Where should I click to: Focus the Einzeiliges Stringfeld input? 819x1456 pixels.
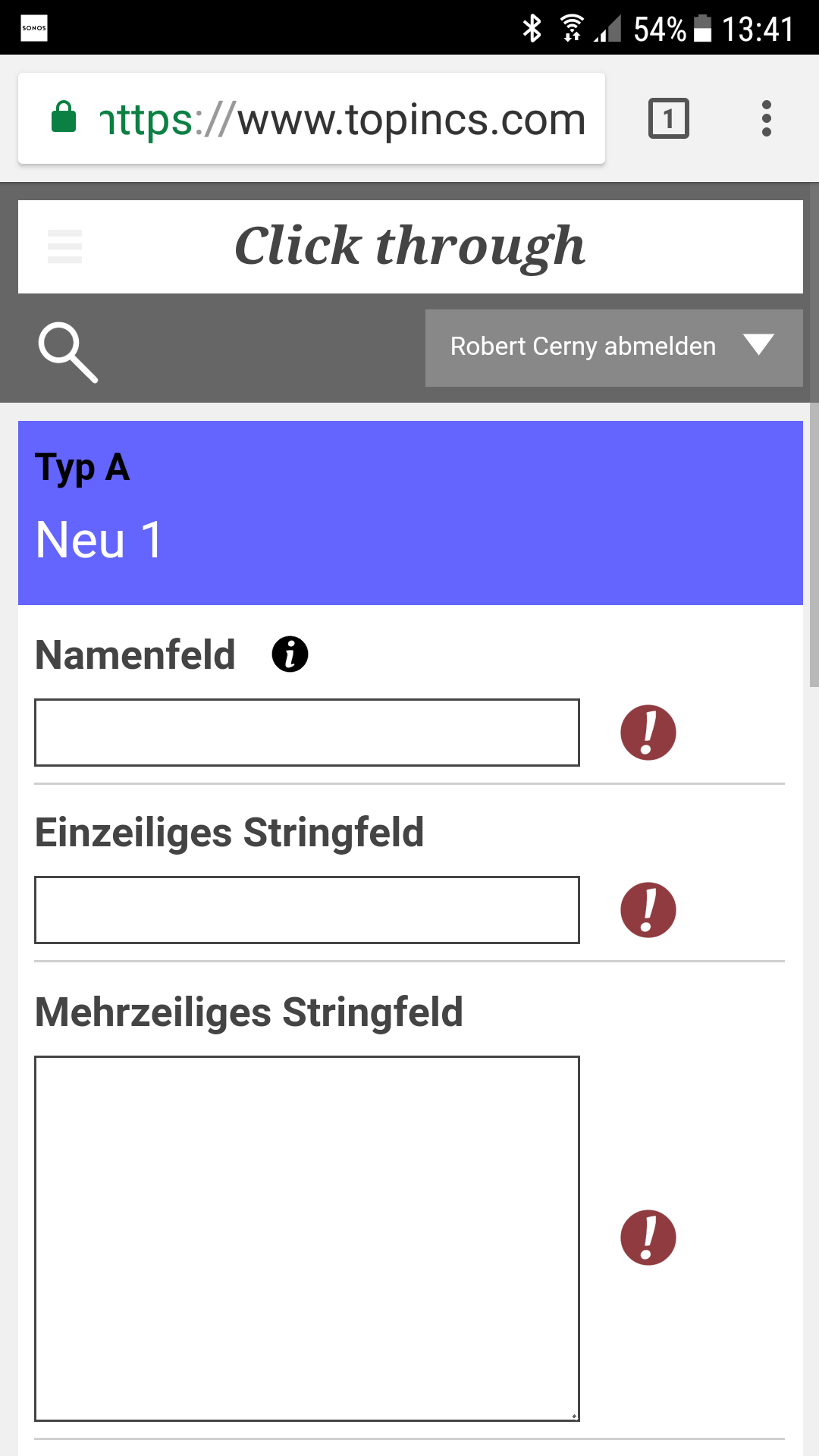pyautogui.click(x=307, y=910)
